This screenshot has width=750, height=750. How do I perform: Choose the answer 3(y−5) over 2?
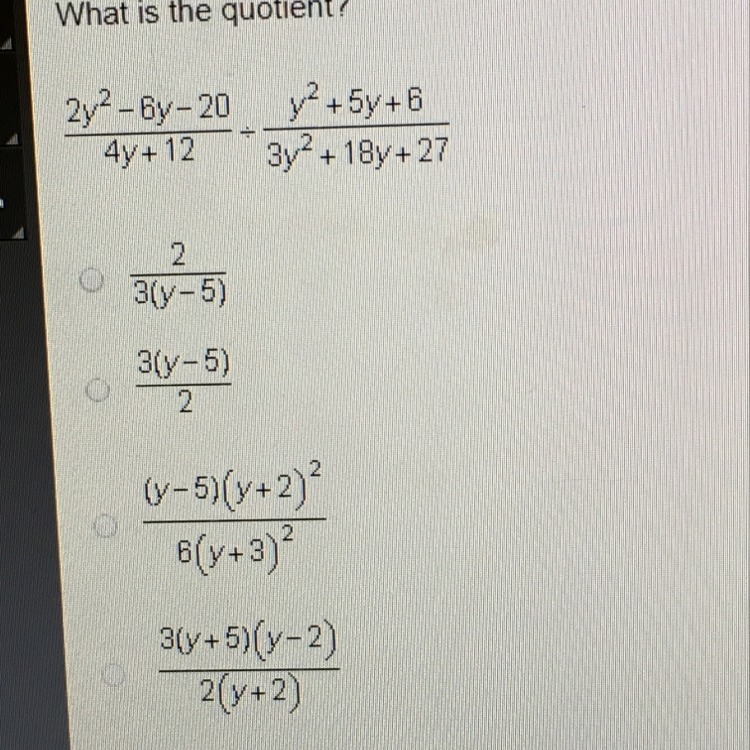click(98, 390)
